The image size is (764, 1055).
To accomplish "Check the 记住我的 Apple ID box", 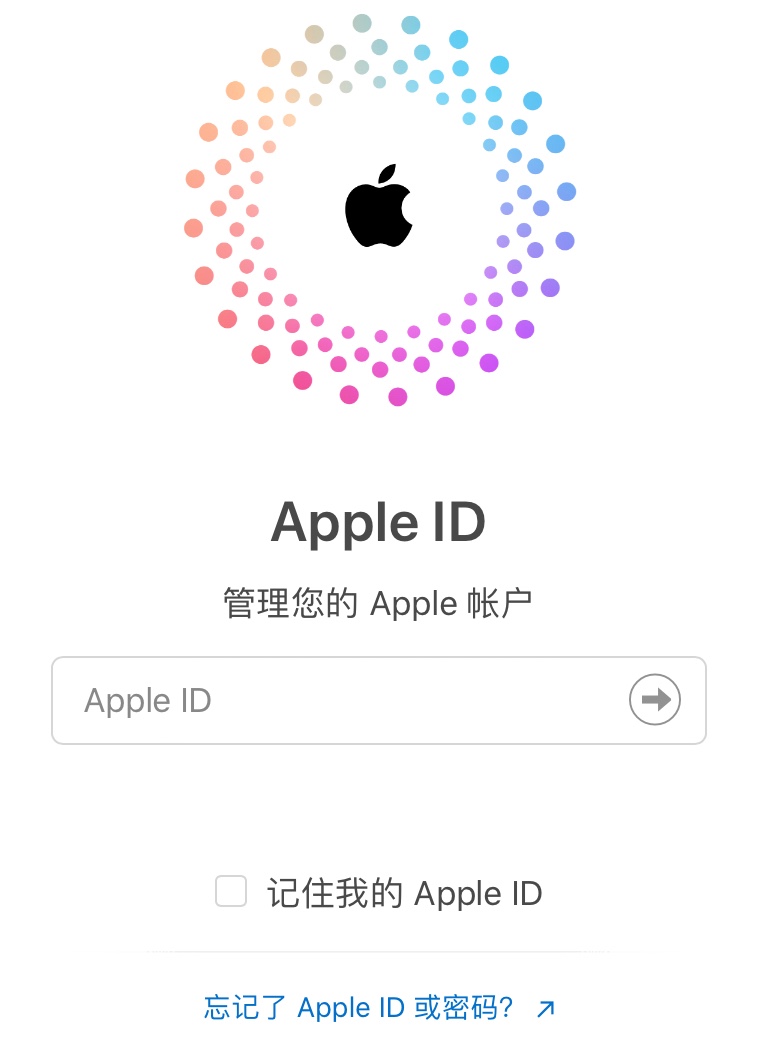I will point(231,892).
